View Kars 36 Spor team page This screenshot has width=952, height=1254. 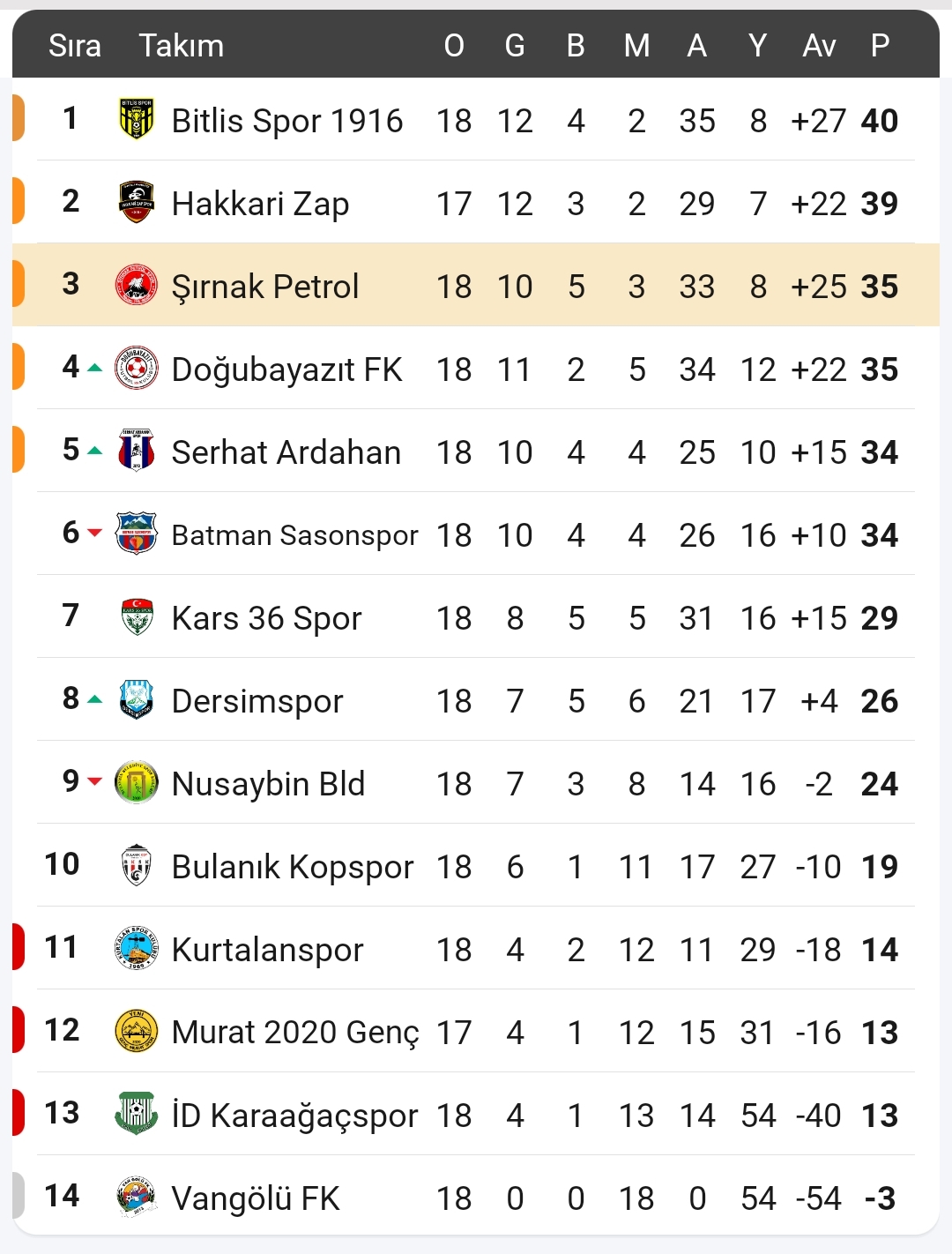[x=266, y=618]
